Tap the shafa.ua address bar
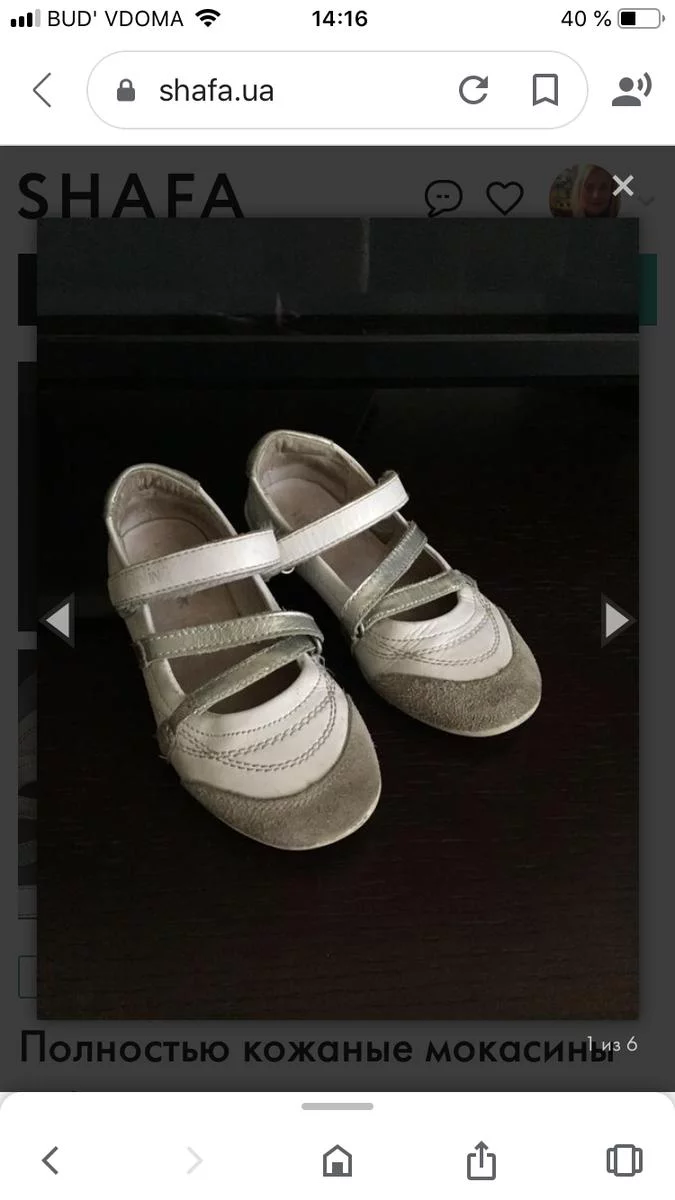 coord(290,91)
